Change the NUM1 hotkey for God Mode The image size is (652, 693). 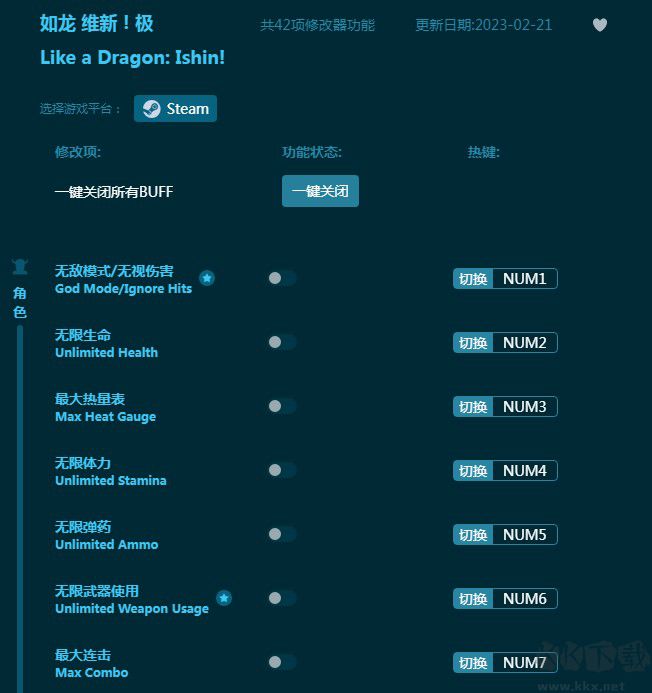[524, 279]
